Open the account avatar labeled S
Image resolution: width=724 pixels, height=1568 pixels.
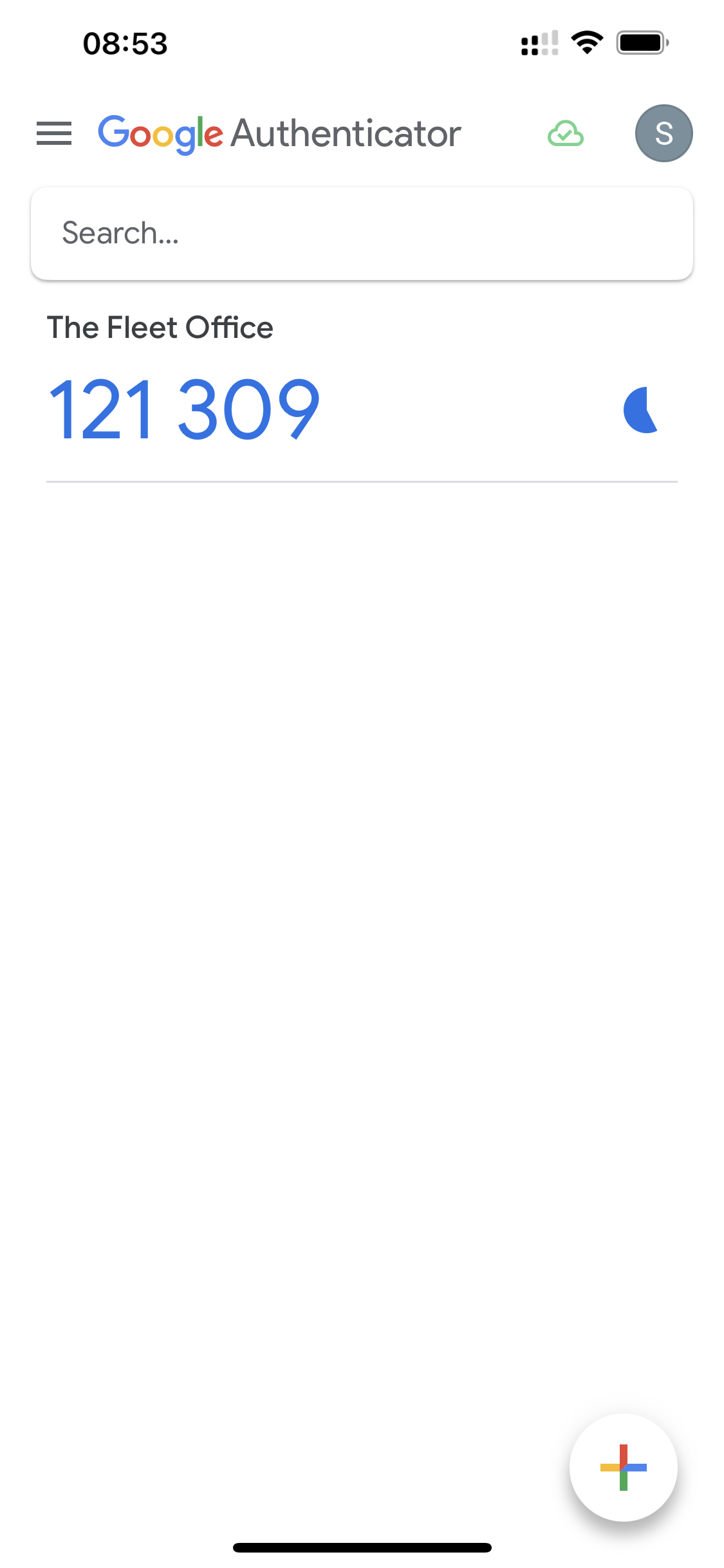coord(664,133)
